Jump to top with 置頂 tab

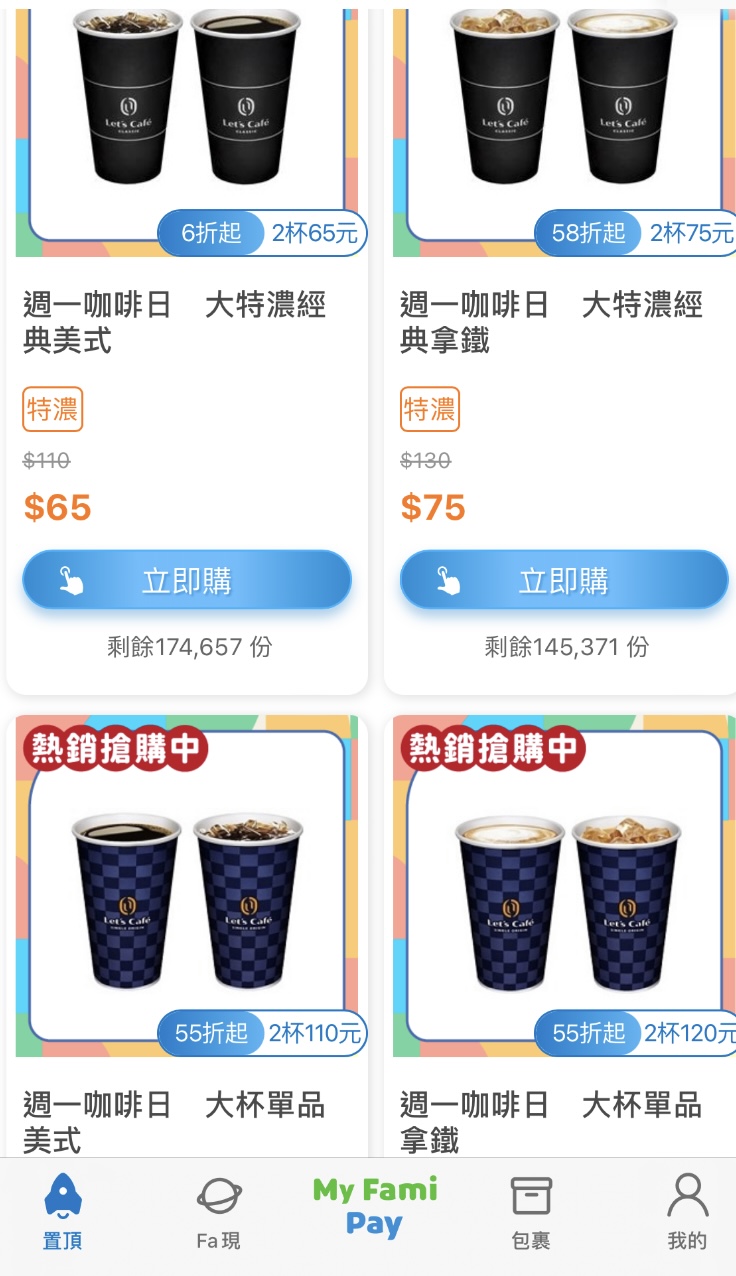pos(63,1212)
